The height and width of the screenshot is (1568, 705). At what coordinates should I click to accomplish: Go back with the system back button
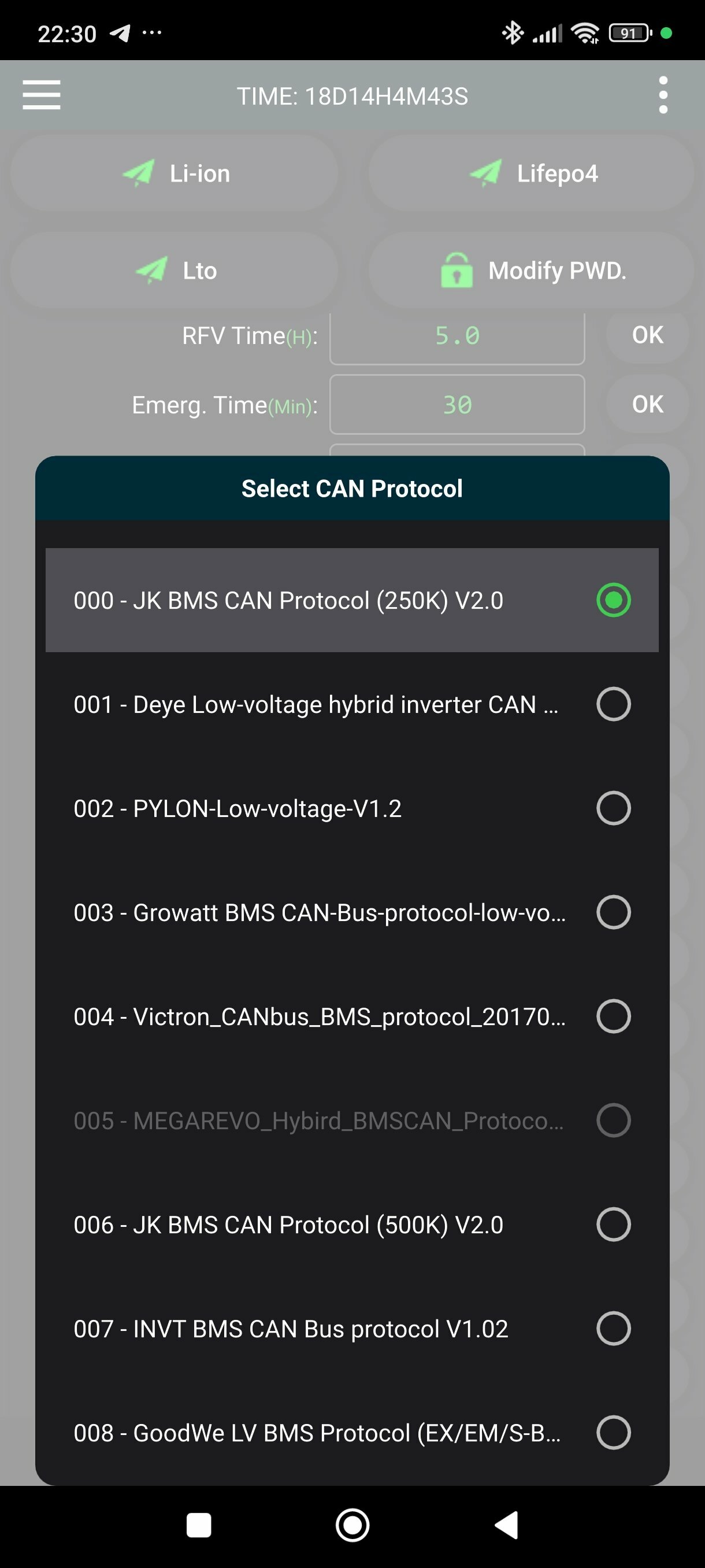click(506, 1525)
